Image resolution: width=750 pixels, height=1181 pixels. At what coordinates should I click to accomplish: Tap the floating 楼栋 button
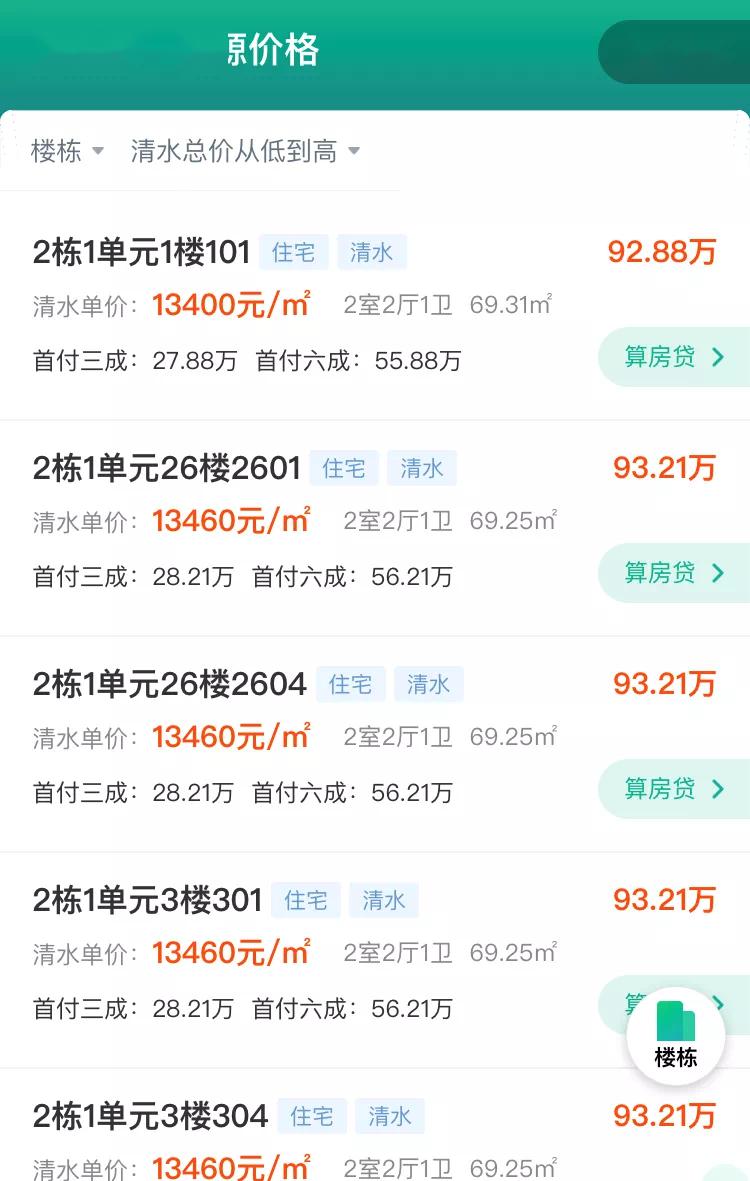click(676, 1036)
